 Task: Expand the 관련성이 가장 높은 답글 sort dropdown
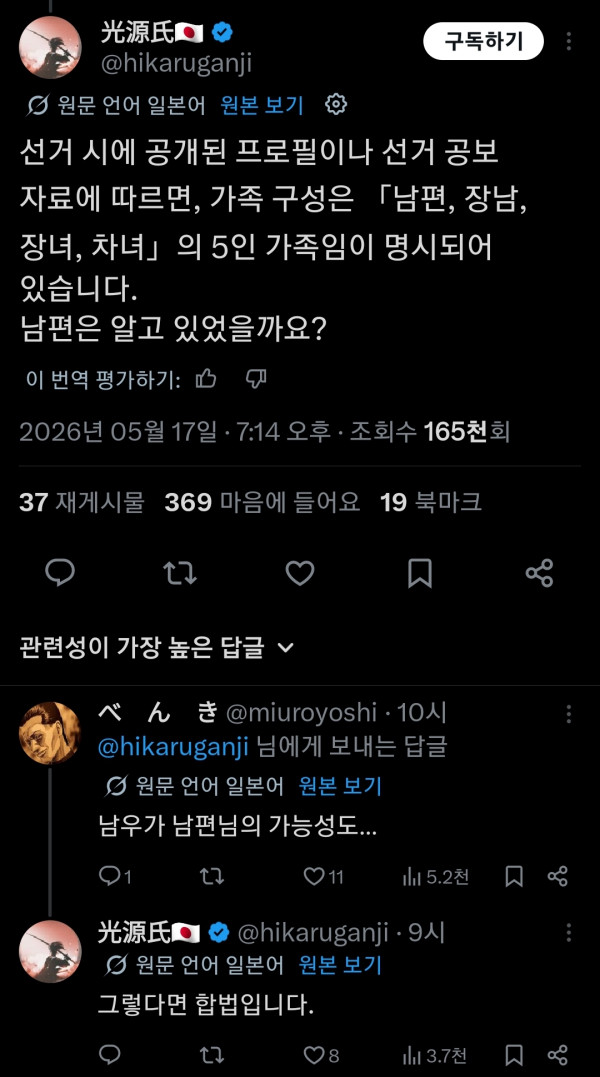click(x=157, y=647)
